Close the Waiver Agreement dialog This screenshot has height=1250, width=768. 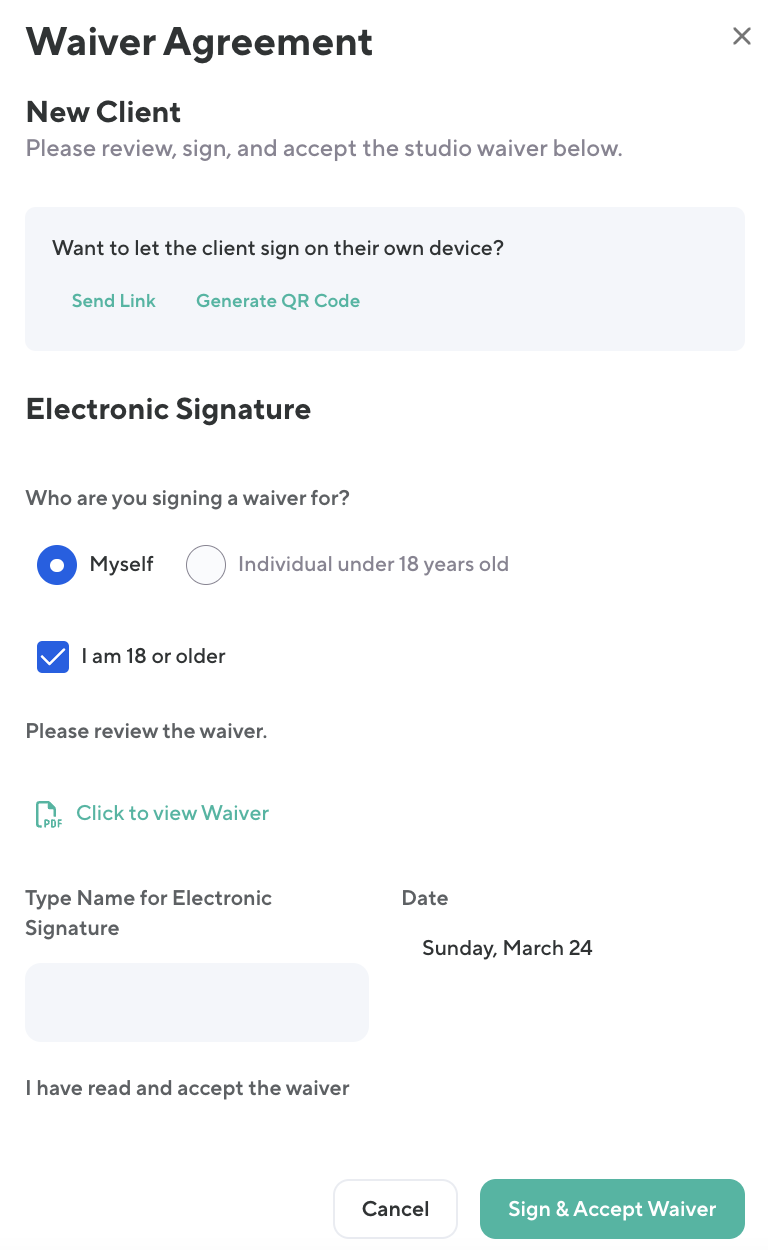coord(741,37)
